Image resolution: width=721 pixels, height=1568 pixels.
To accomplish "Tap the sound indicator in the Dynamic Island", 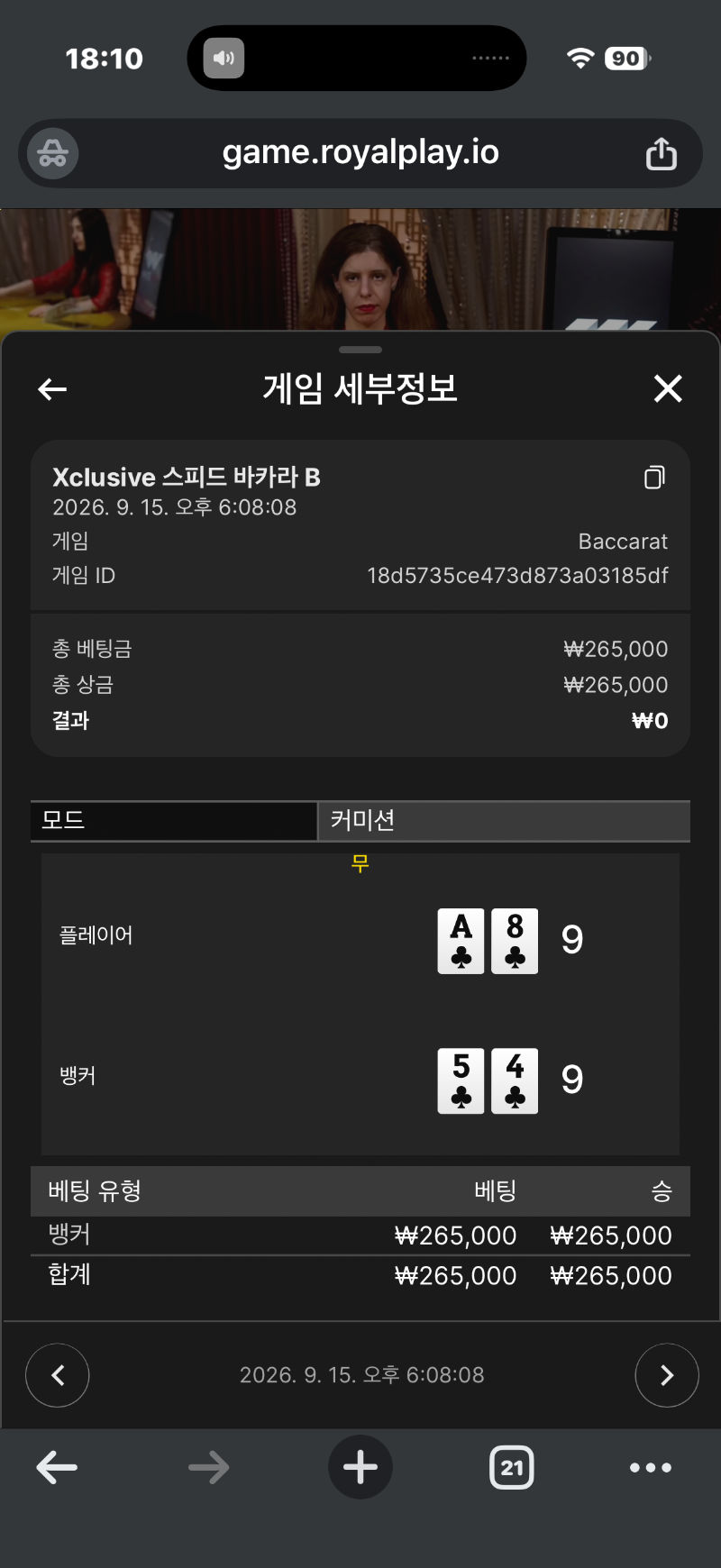I will pyautogui.click(x=224, y=59).
